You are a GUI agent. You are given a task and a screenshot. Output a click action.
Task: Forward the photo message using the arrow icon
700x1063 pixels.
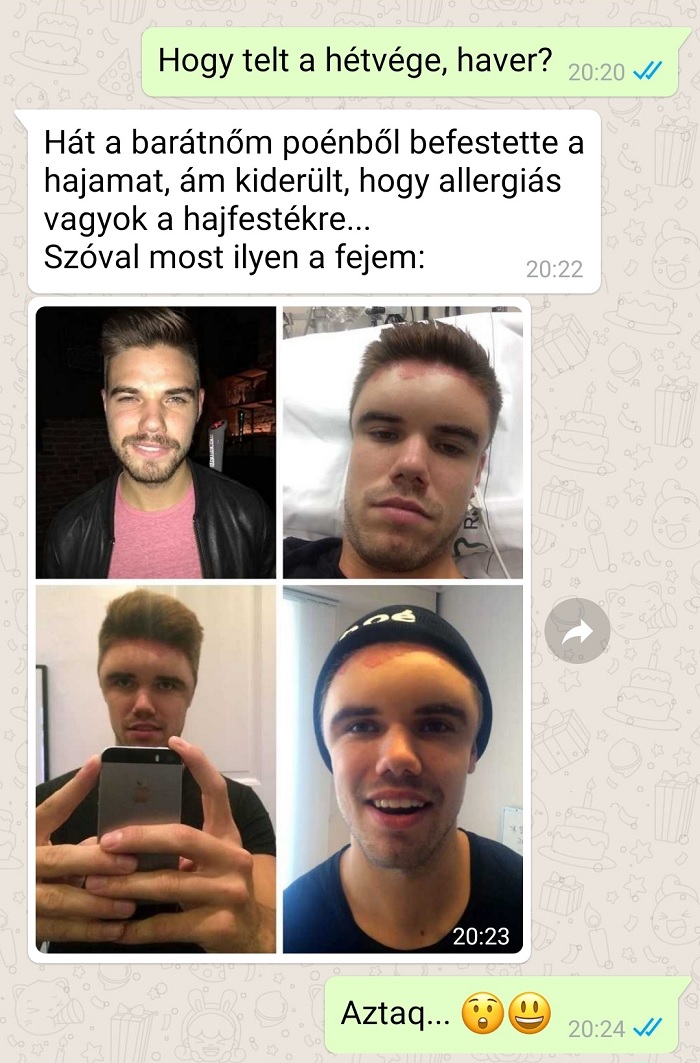point(577,631)
